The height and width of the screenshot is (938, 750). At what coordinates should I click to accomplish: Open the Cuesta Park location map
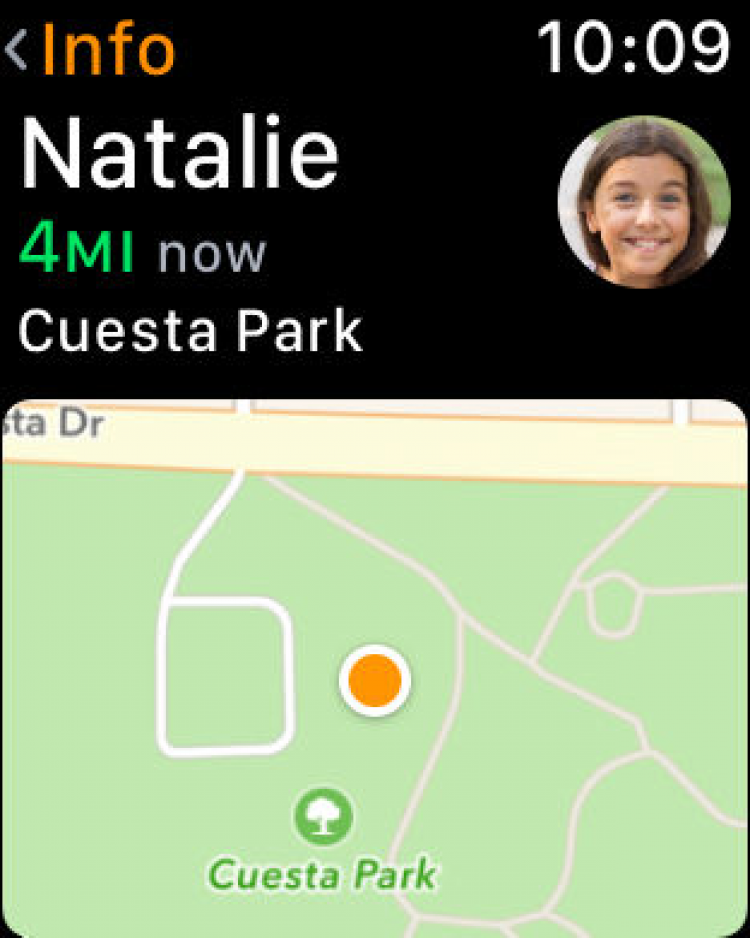point(374,667)
